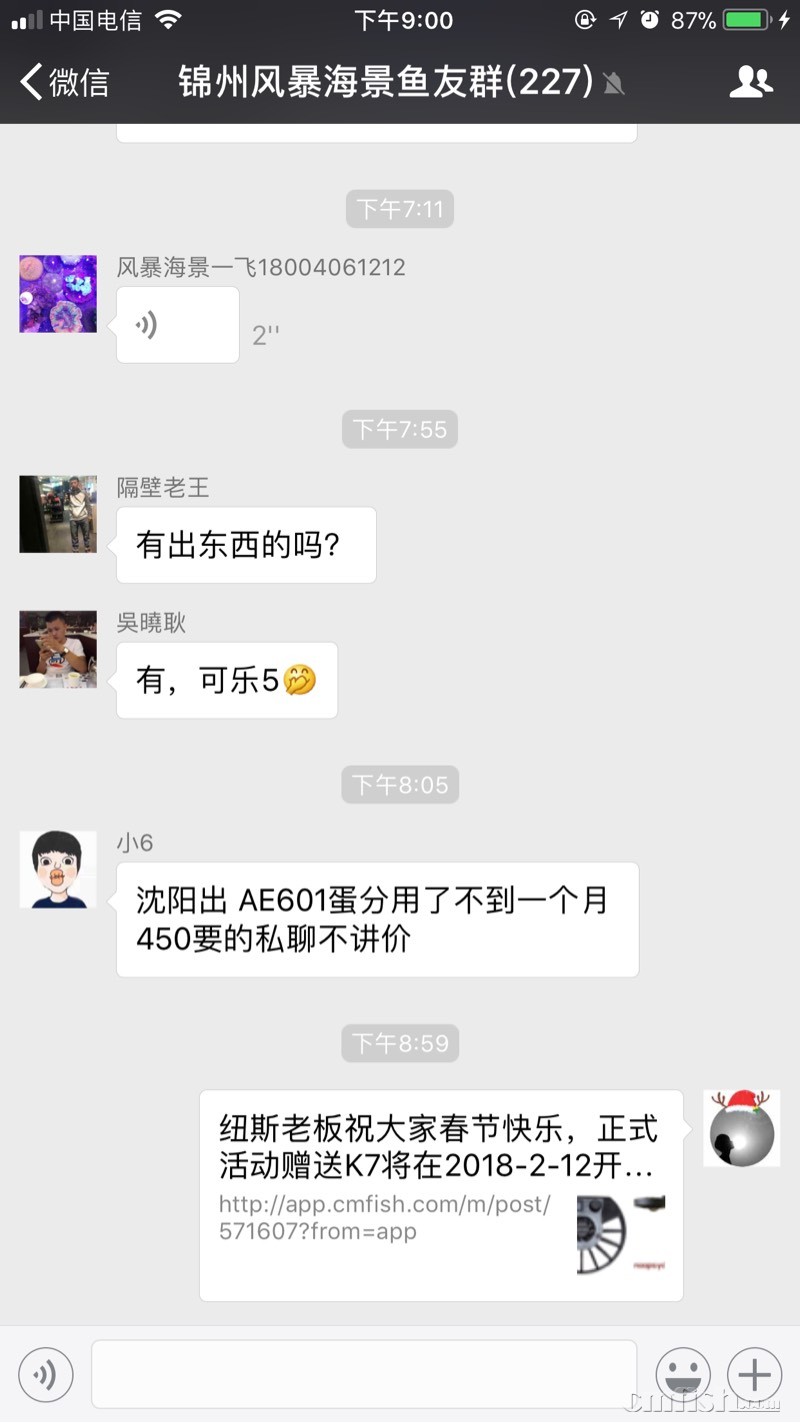Play the 2-second voice message
This screenshot has height=1423, width=800.
(177, 325)
